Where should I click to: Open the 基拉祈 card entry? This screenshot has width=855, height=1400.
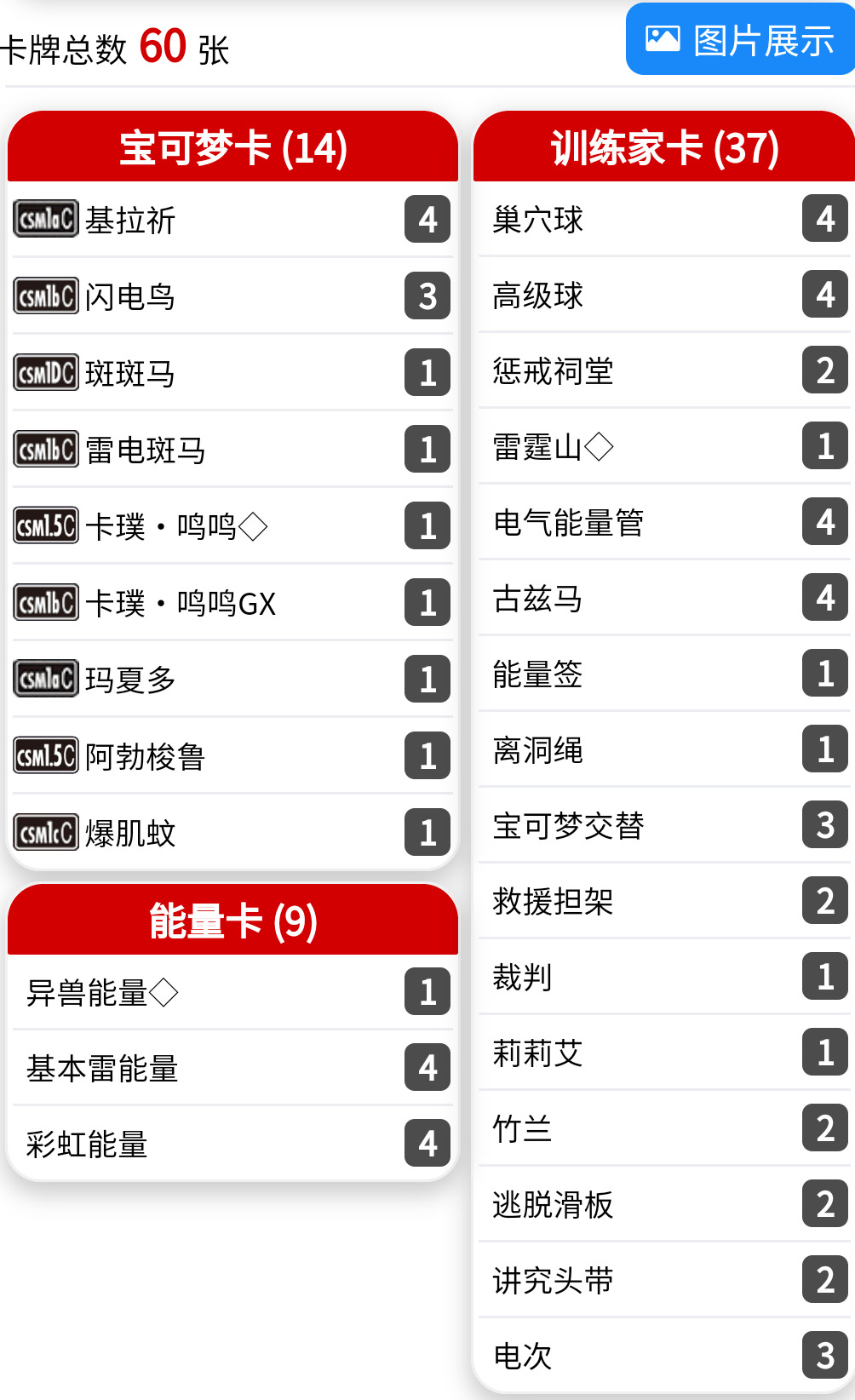click(x=232, y=220)
